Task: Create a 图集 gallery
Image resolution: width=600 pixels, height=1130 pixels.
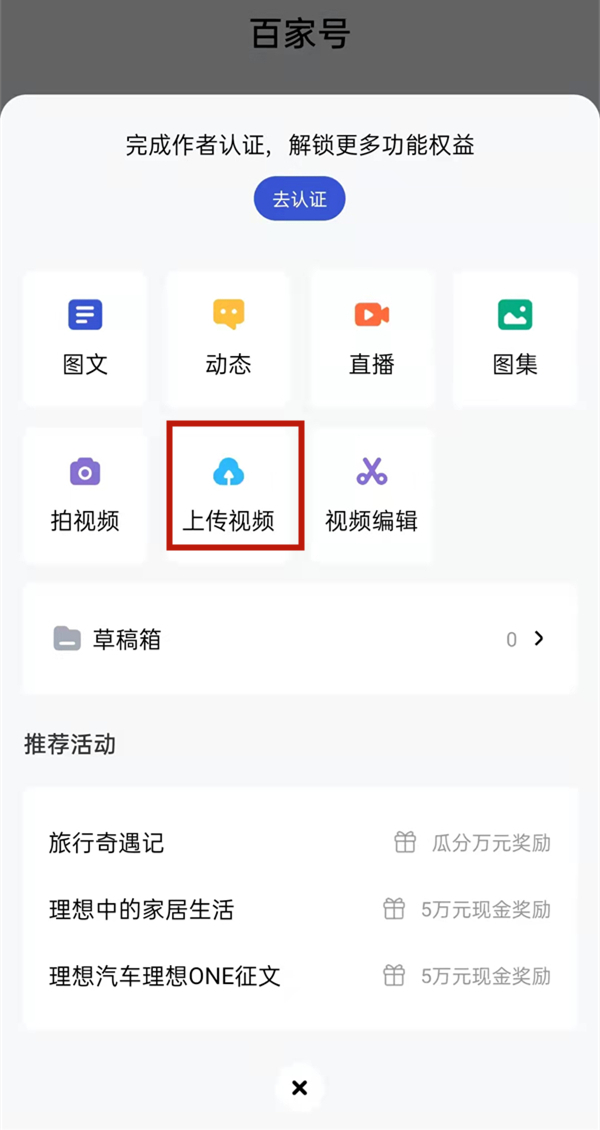Action: tap(515, 339)
